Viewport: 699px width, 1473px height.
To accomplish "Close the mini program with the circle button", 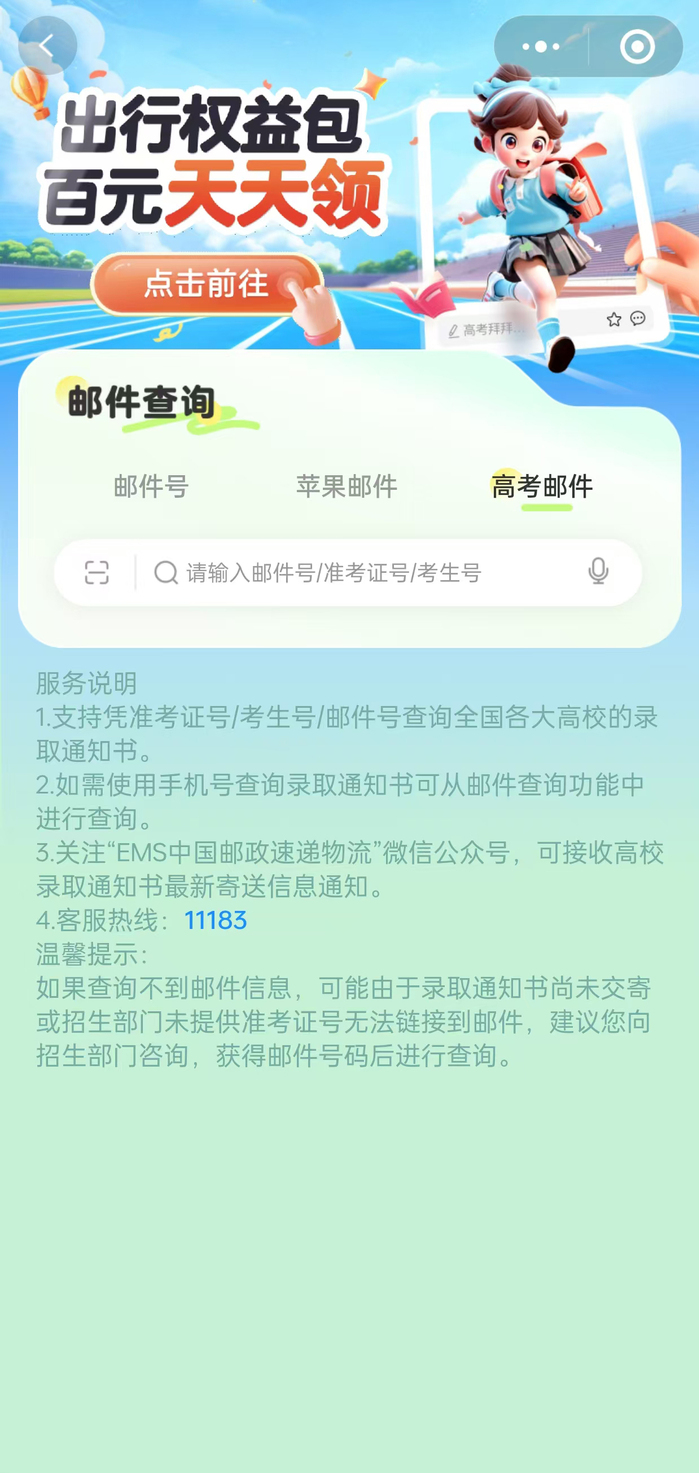I will (x=637, y=47).
